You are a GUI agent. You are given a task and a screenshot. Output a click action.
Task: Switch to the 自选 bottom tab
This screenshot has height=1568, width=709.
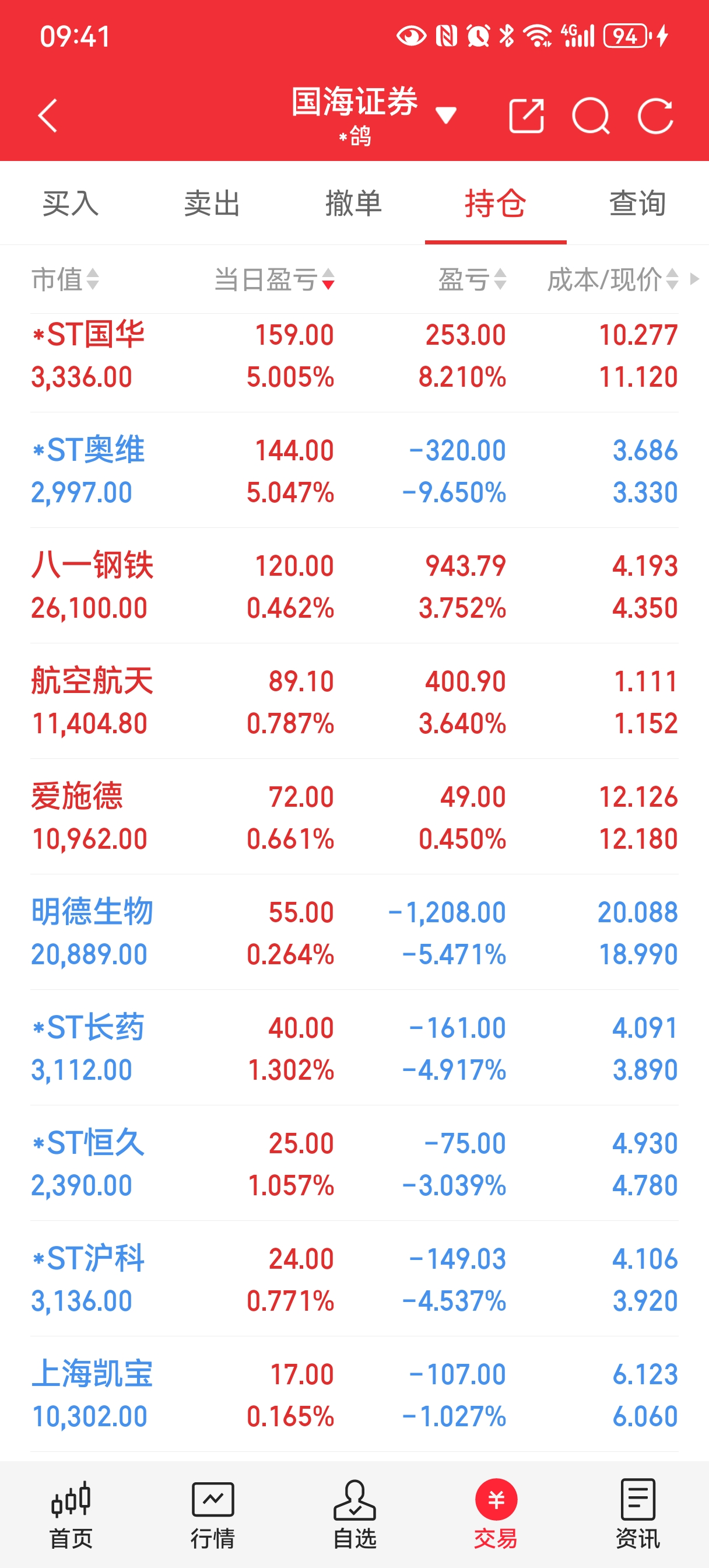click(x=354, y=1514)
